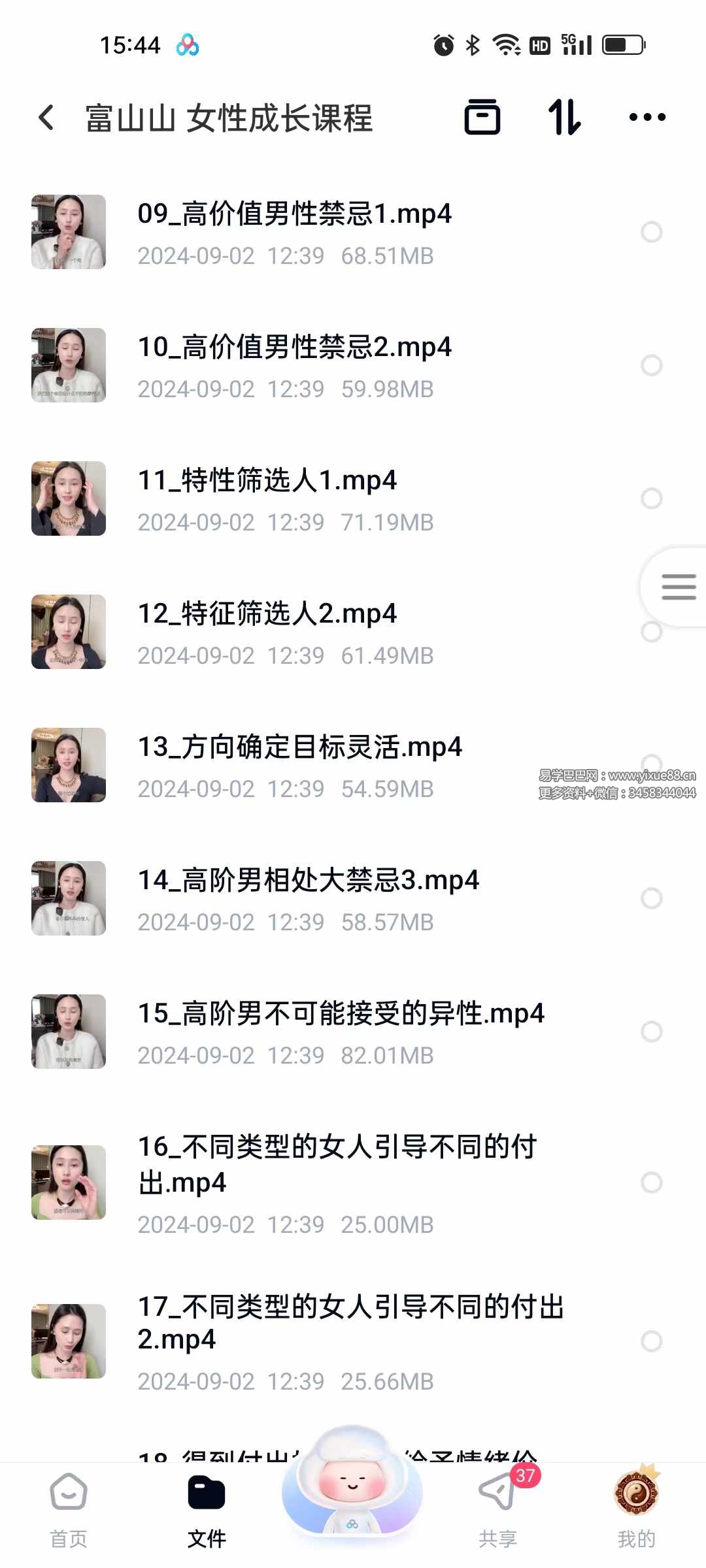Go back from the 富山山 女性成长课程 folder

(46, 118)
